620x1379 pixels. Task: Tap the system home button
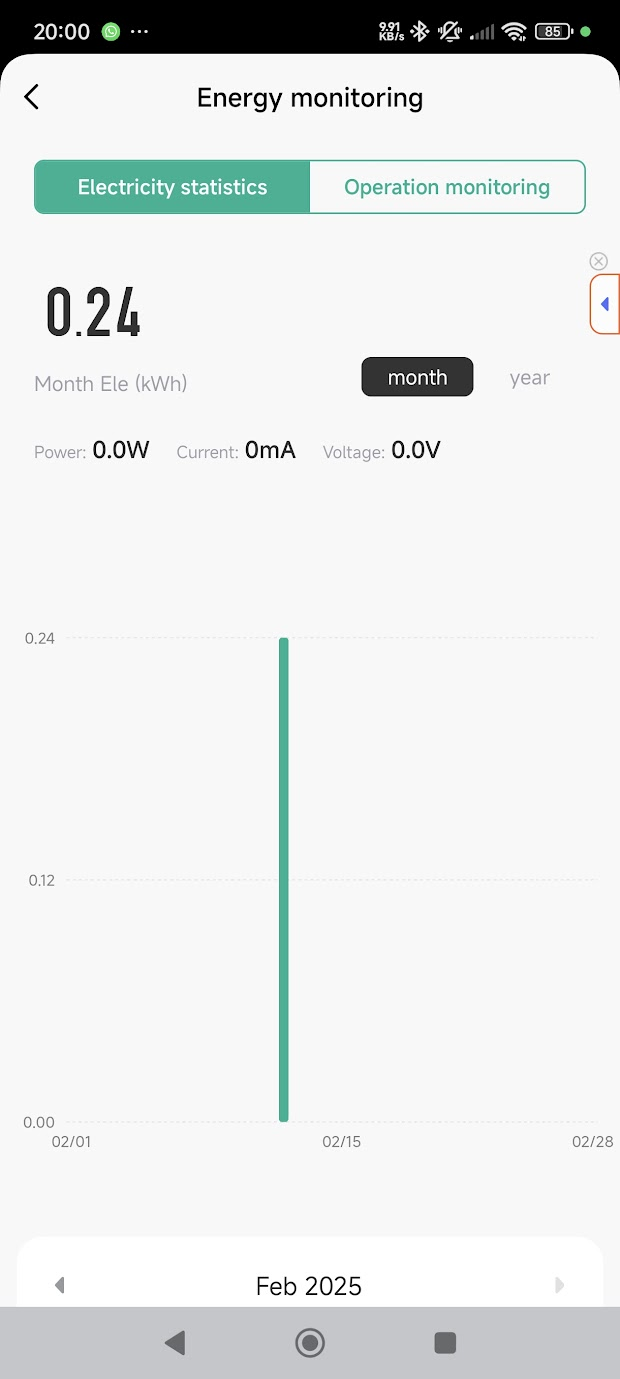(x=310, y=1343)
